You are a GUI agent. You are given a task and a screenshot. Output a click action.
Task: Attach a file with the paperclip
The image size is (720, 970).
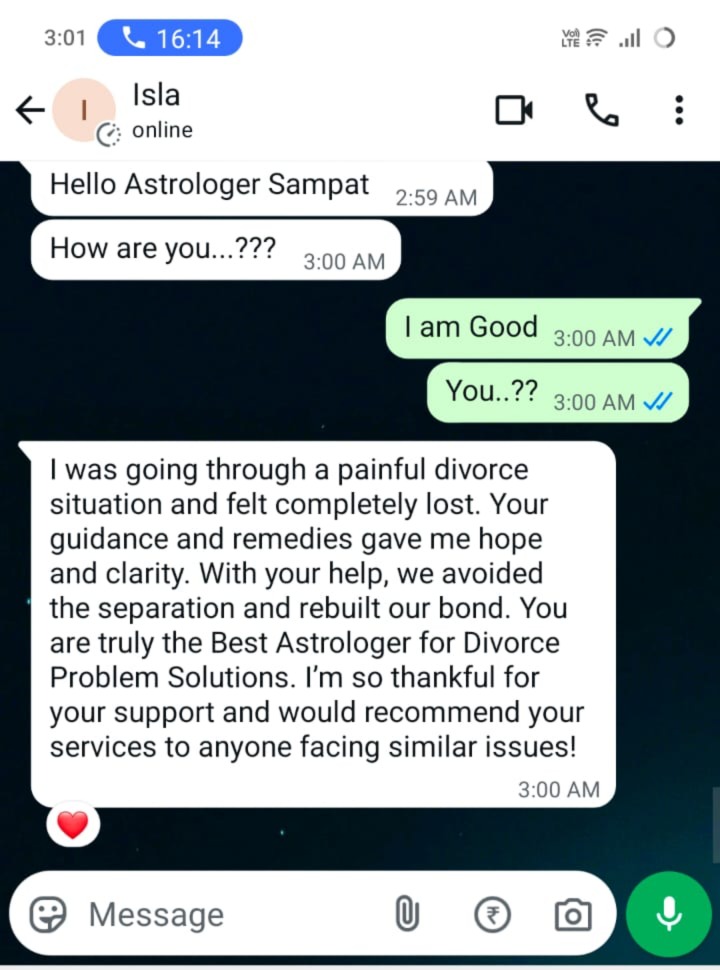click(x=406, y=914)
